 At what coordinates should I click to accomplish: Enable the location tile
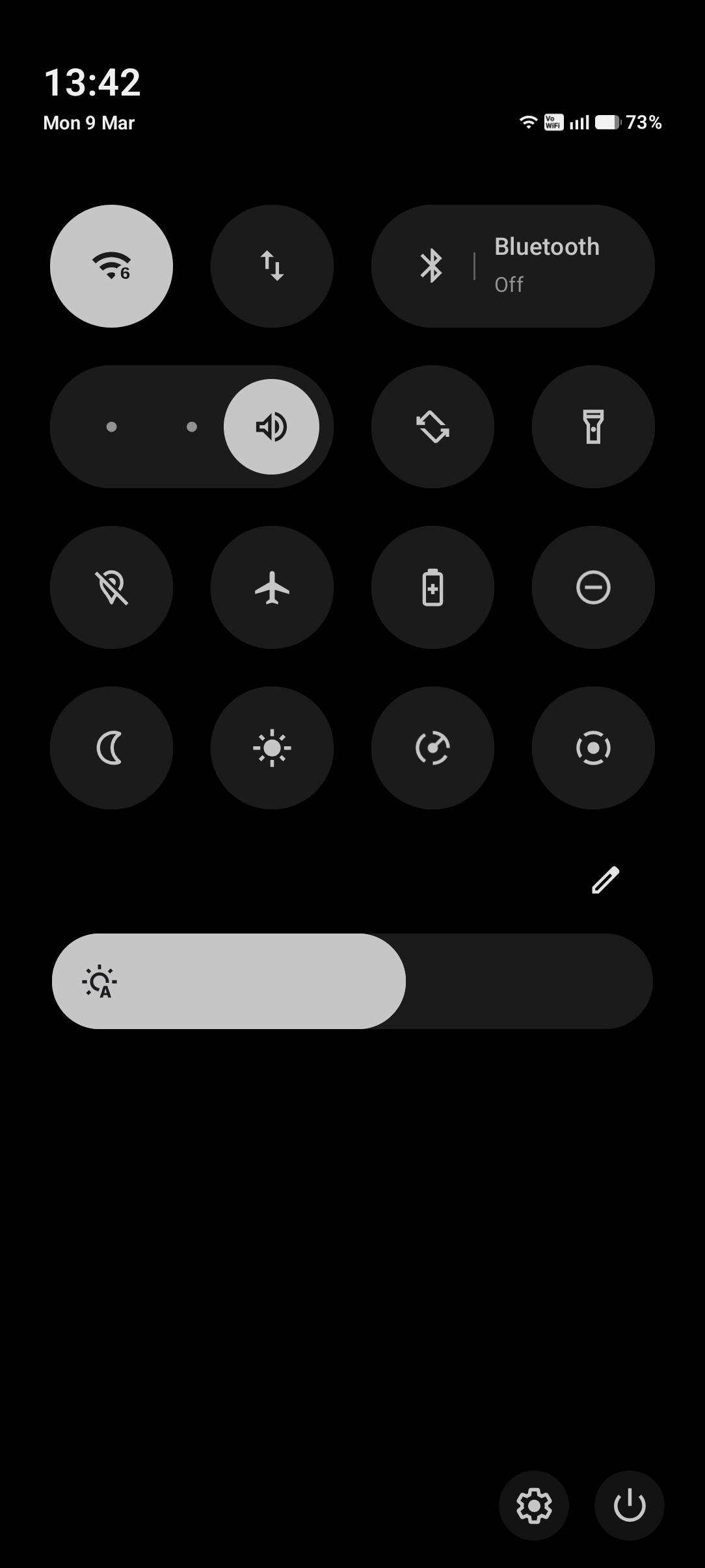(x=111, y=587)
